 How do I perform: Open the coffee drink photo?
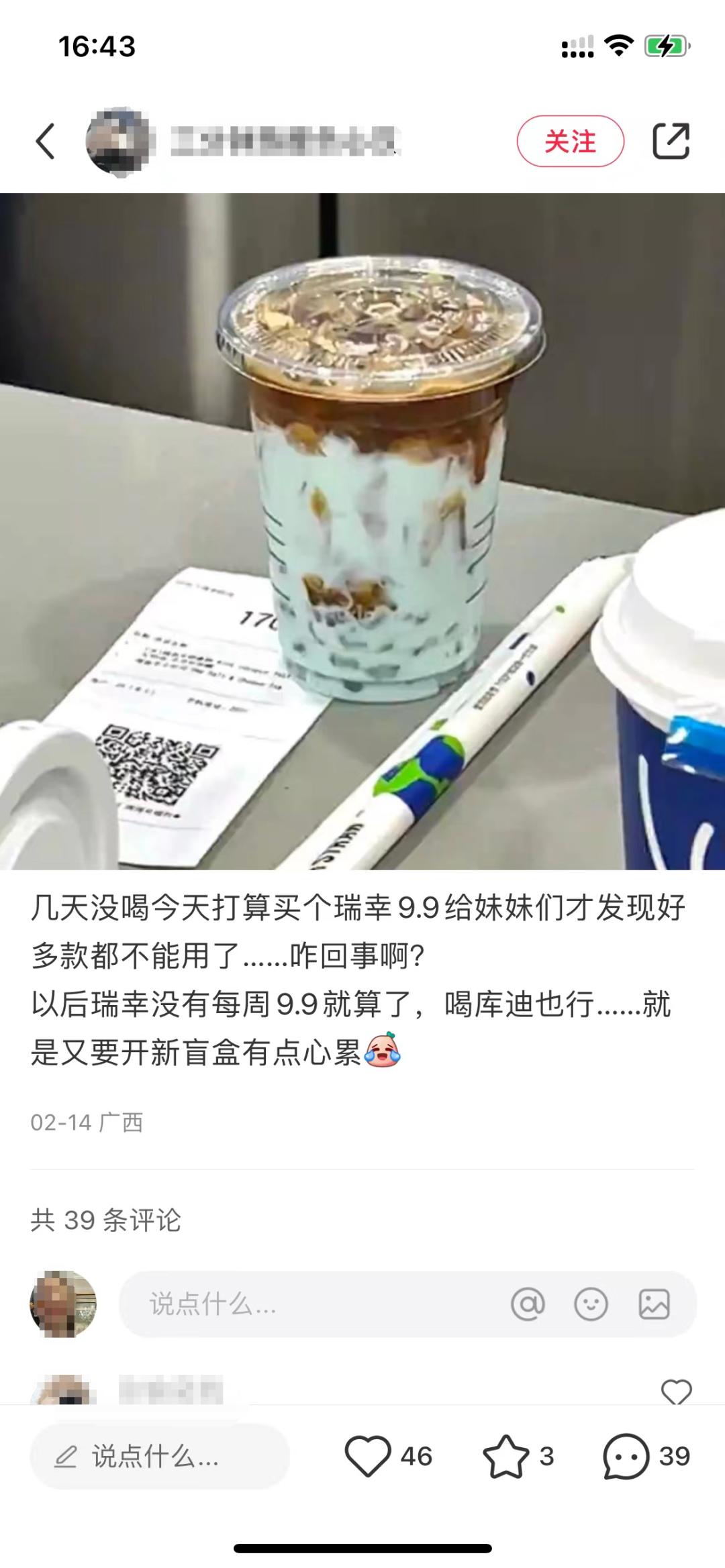pos(362,531)
